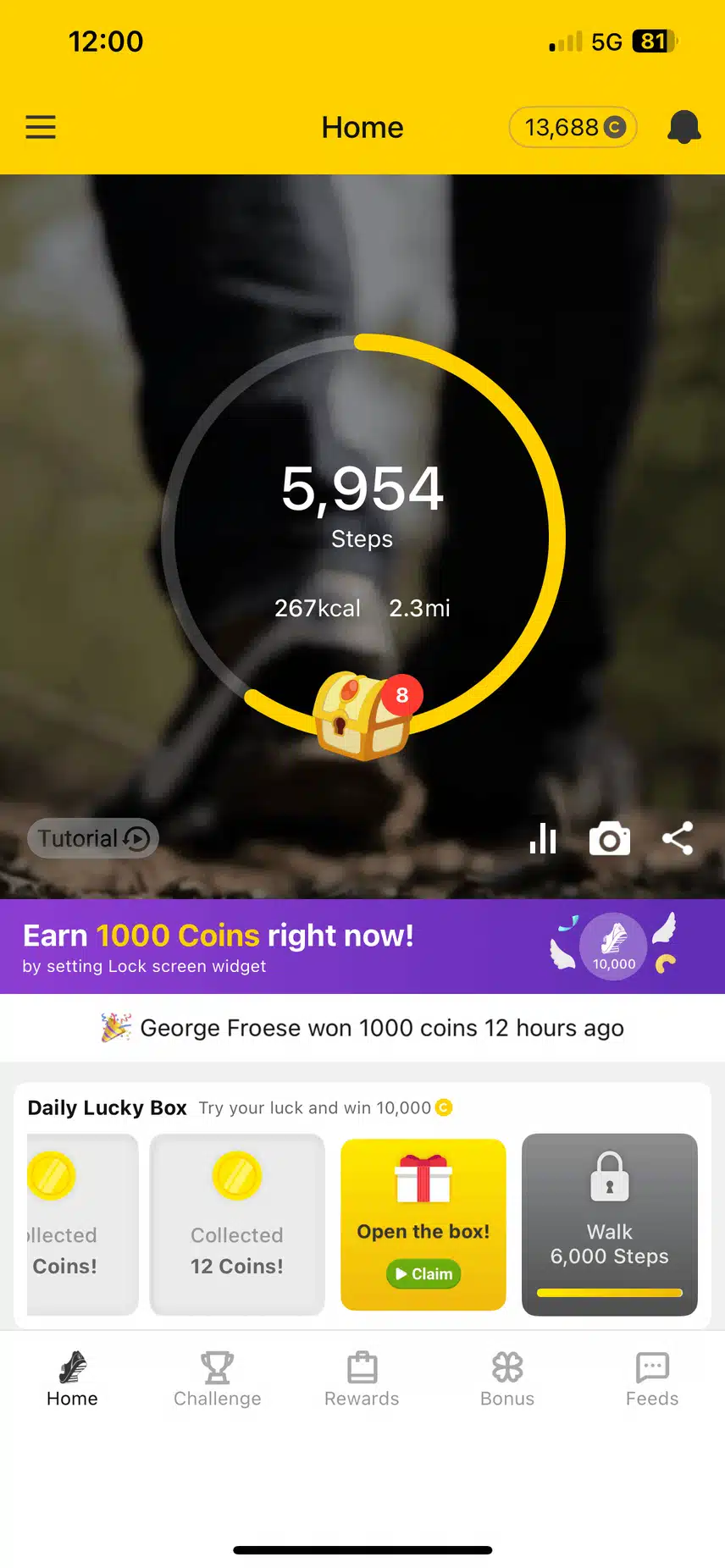
Task: Select the Home tab
Action: (x=72, y=1379)
